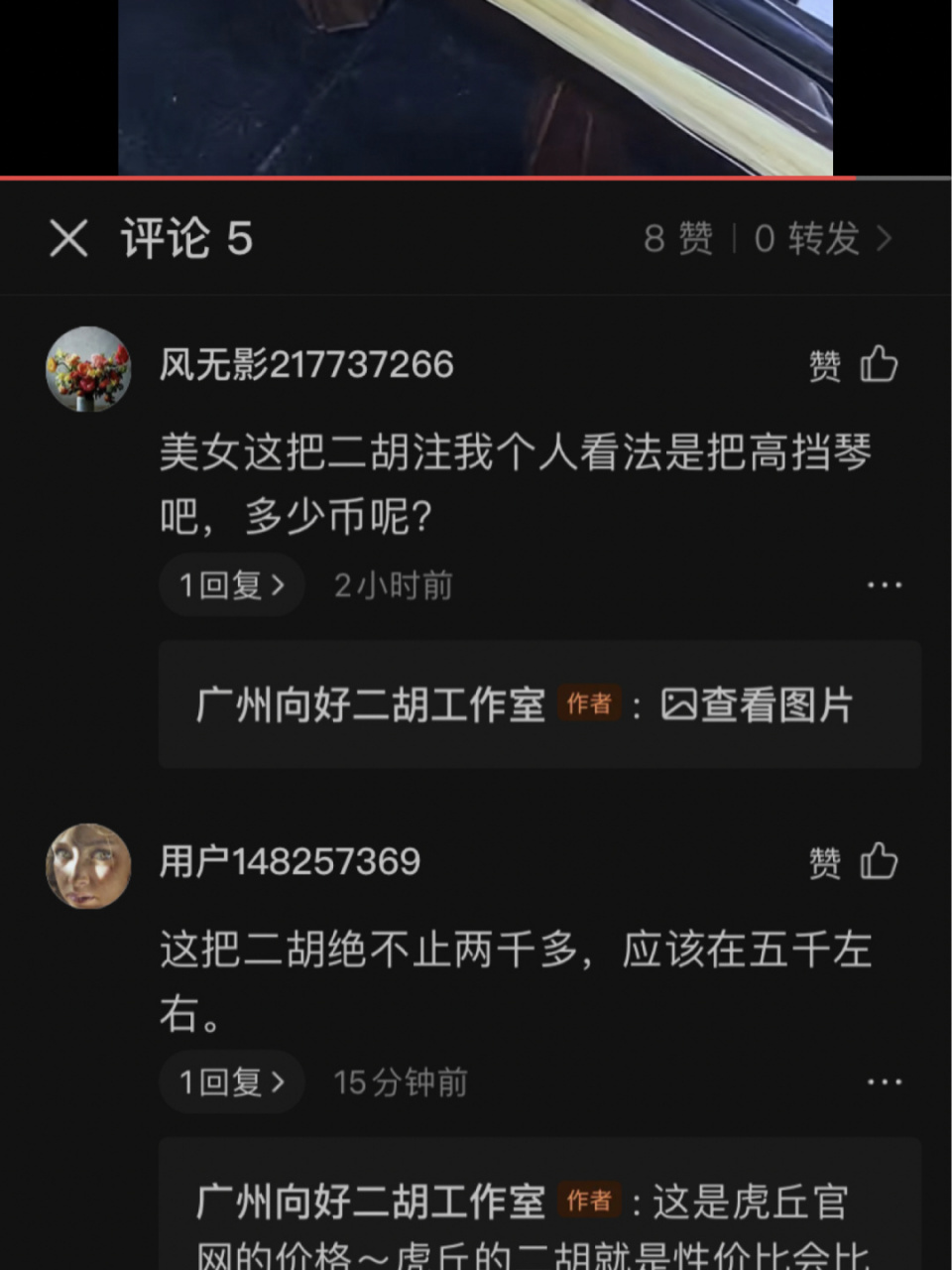Image resolution: width=952 pixels, height=1270 pixels.
Task: Open more options on 用户148257369's comment
Action: pyautogui.click(x=883, y=1082)
